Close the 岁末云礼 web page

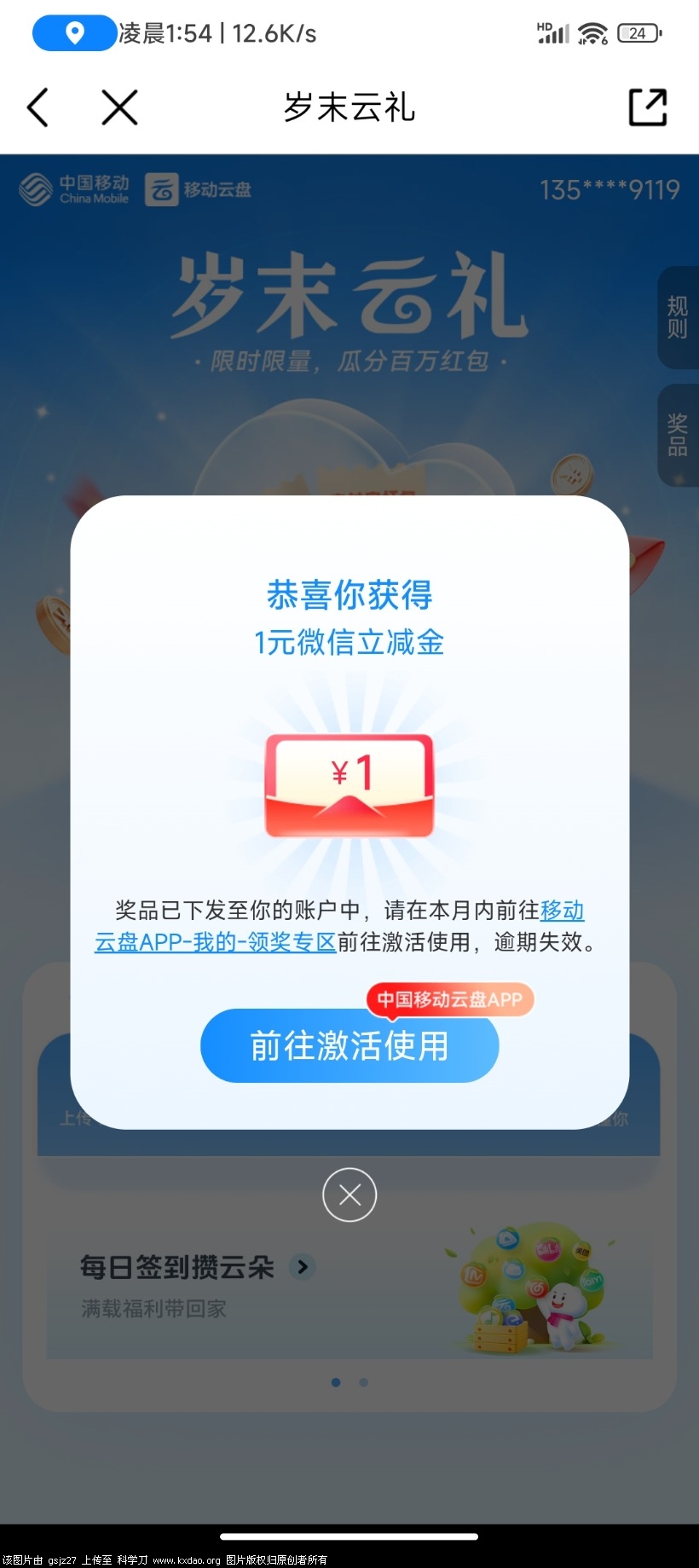119,107
